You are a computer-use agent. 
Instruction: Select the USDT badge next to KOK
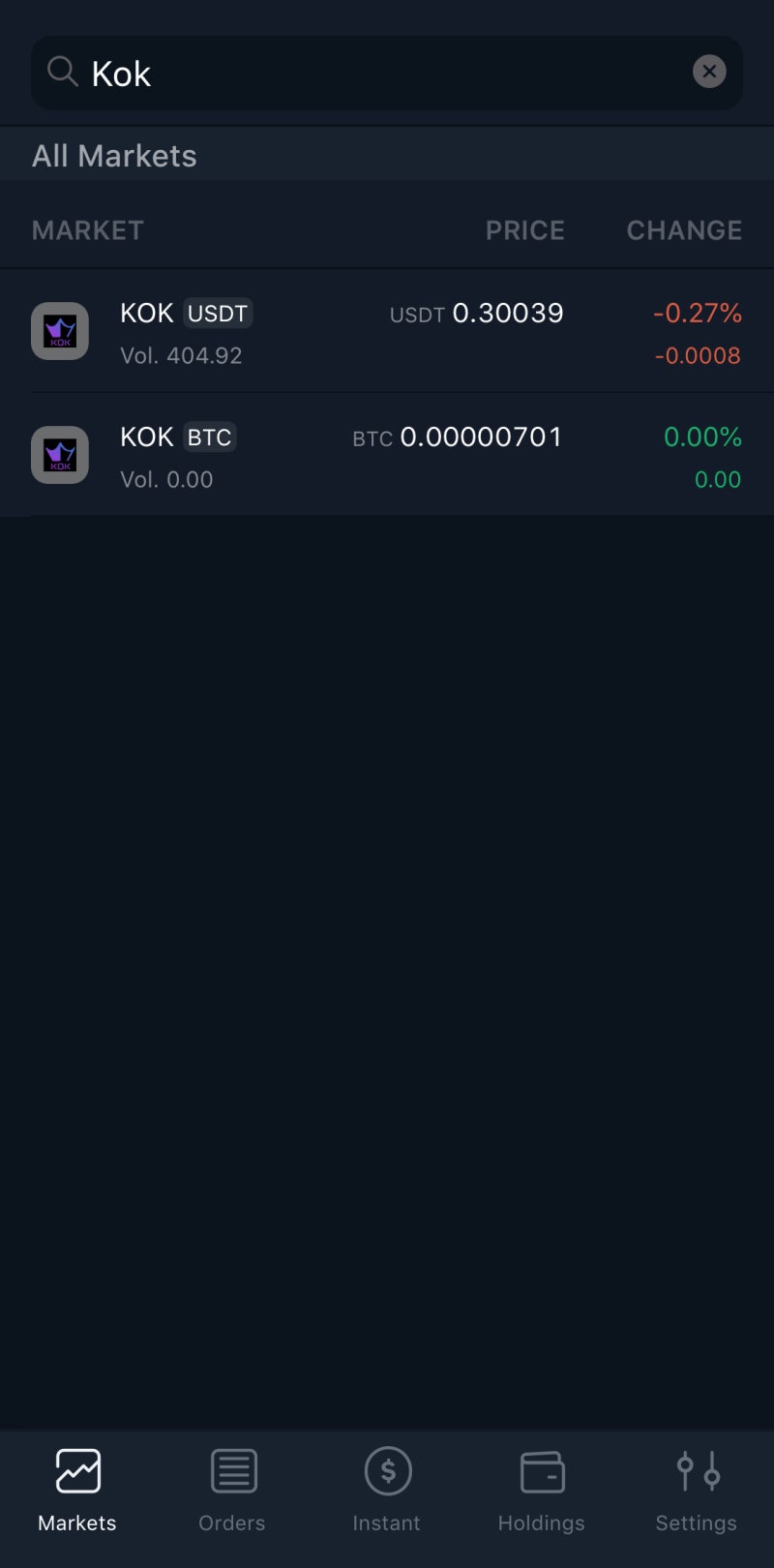217,313
